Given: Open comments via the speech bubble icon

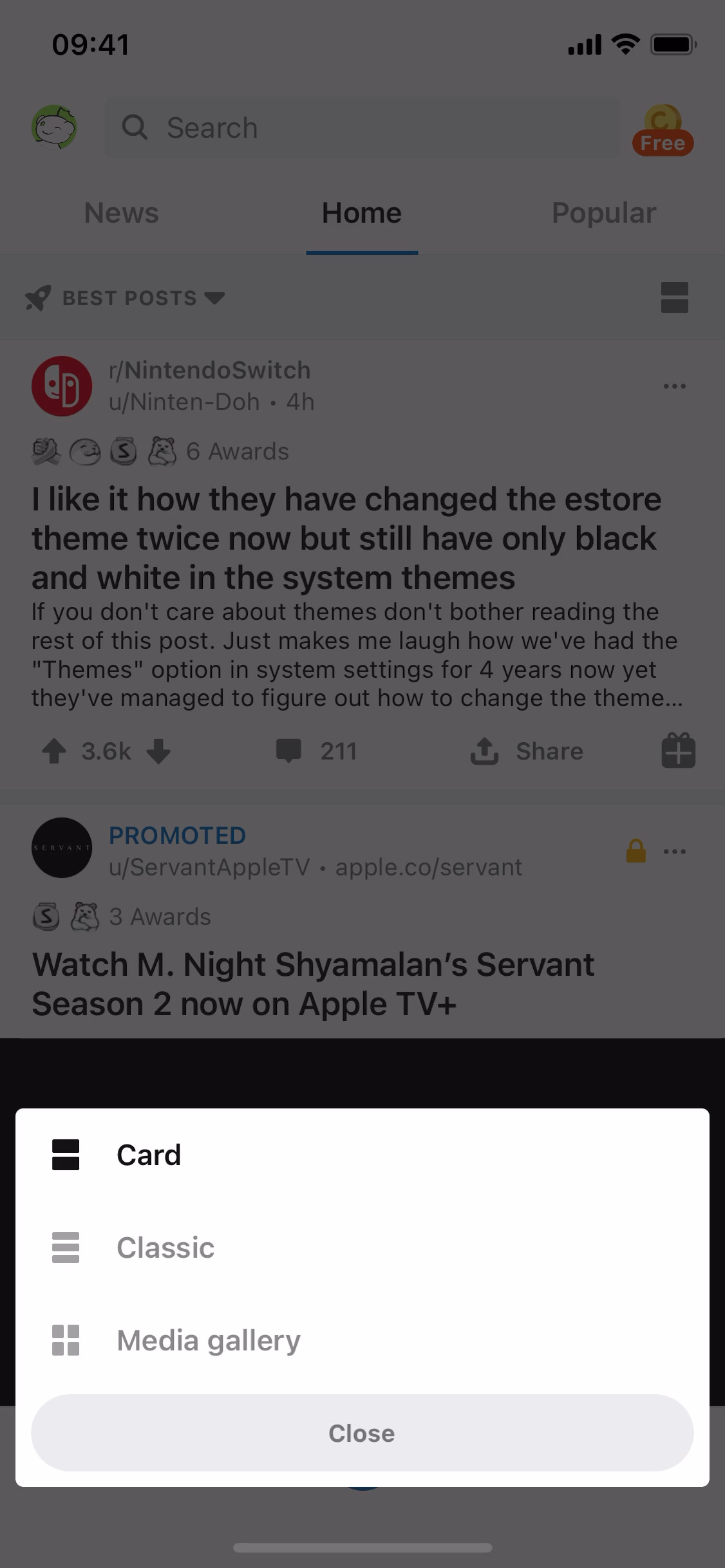Looking at the screenshot, I should [290, 751].
